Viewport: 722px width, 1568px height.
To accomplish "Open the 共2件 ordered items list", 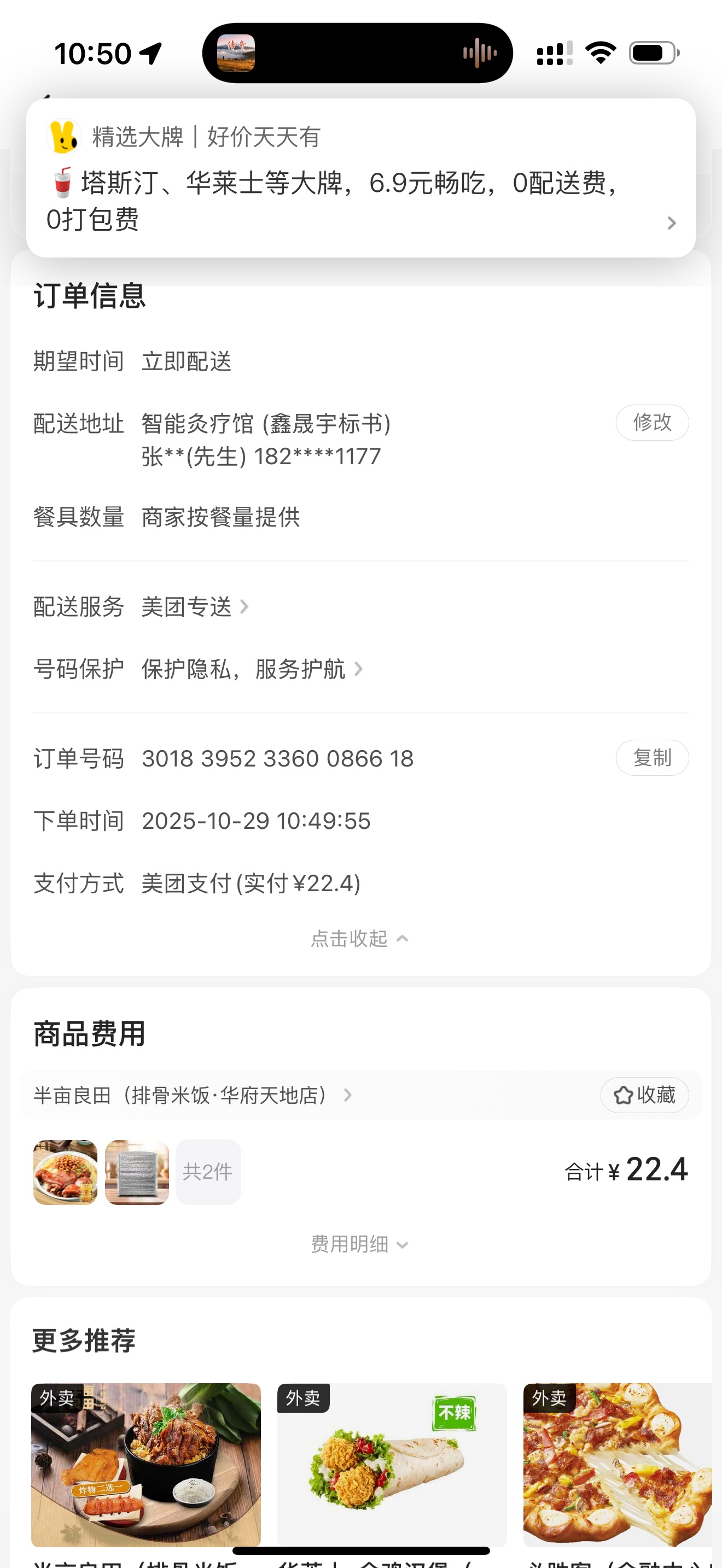I will pyautogui.click(x=208, y=1172).
